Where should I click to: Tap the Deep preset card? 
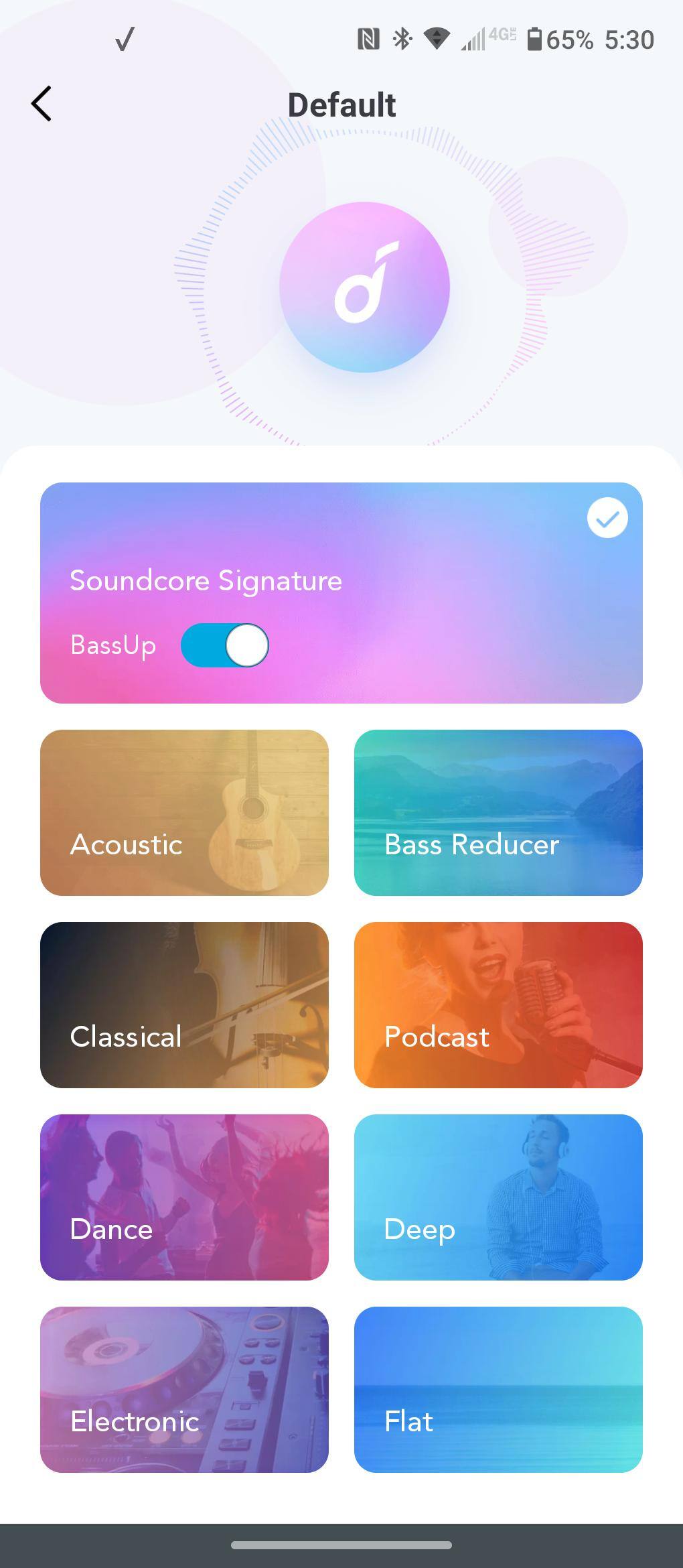[x=498, y=1197]
